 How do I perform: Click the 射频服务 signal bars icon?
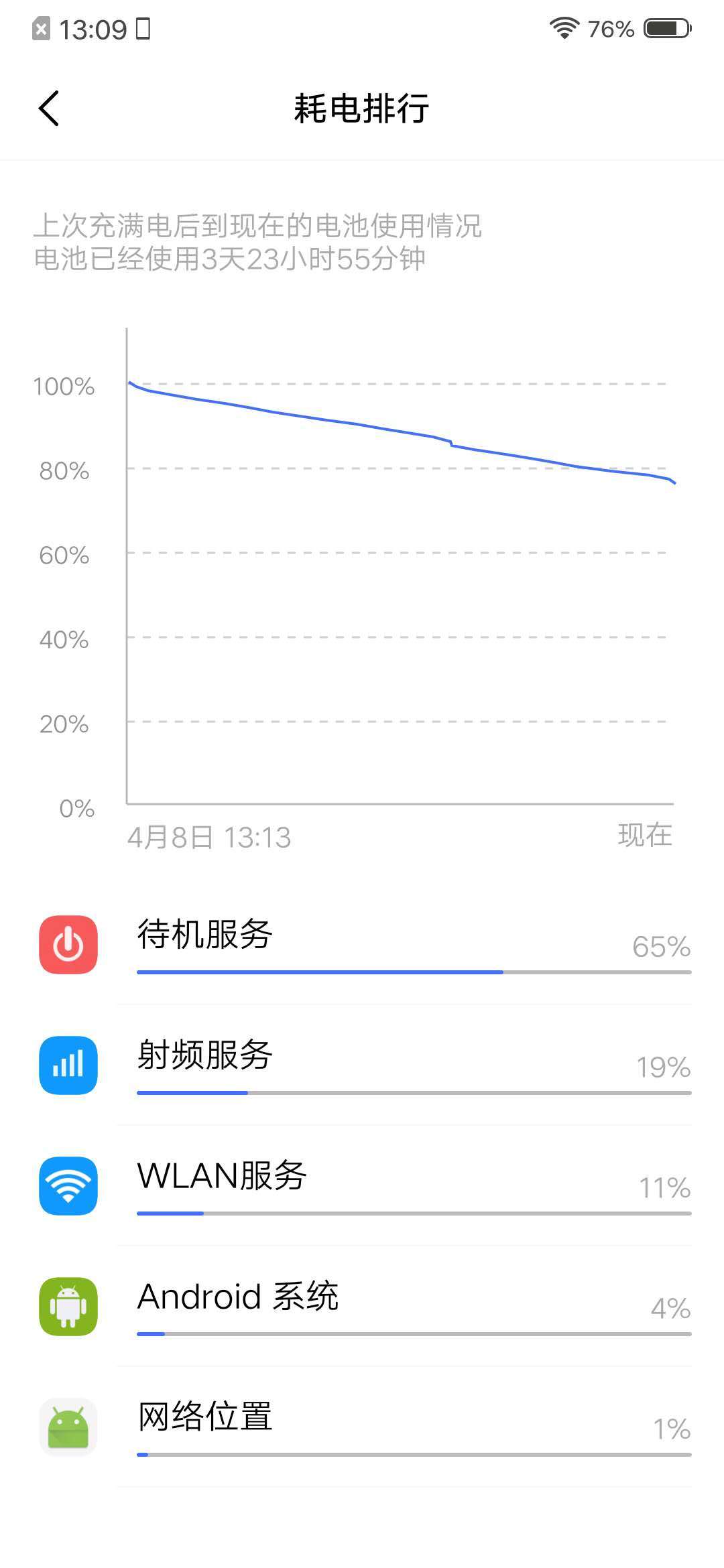pyautogui.click(x=68, y=1065)
